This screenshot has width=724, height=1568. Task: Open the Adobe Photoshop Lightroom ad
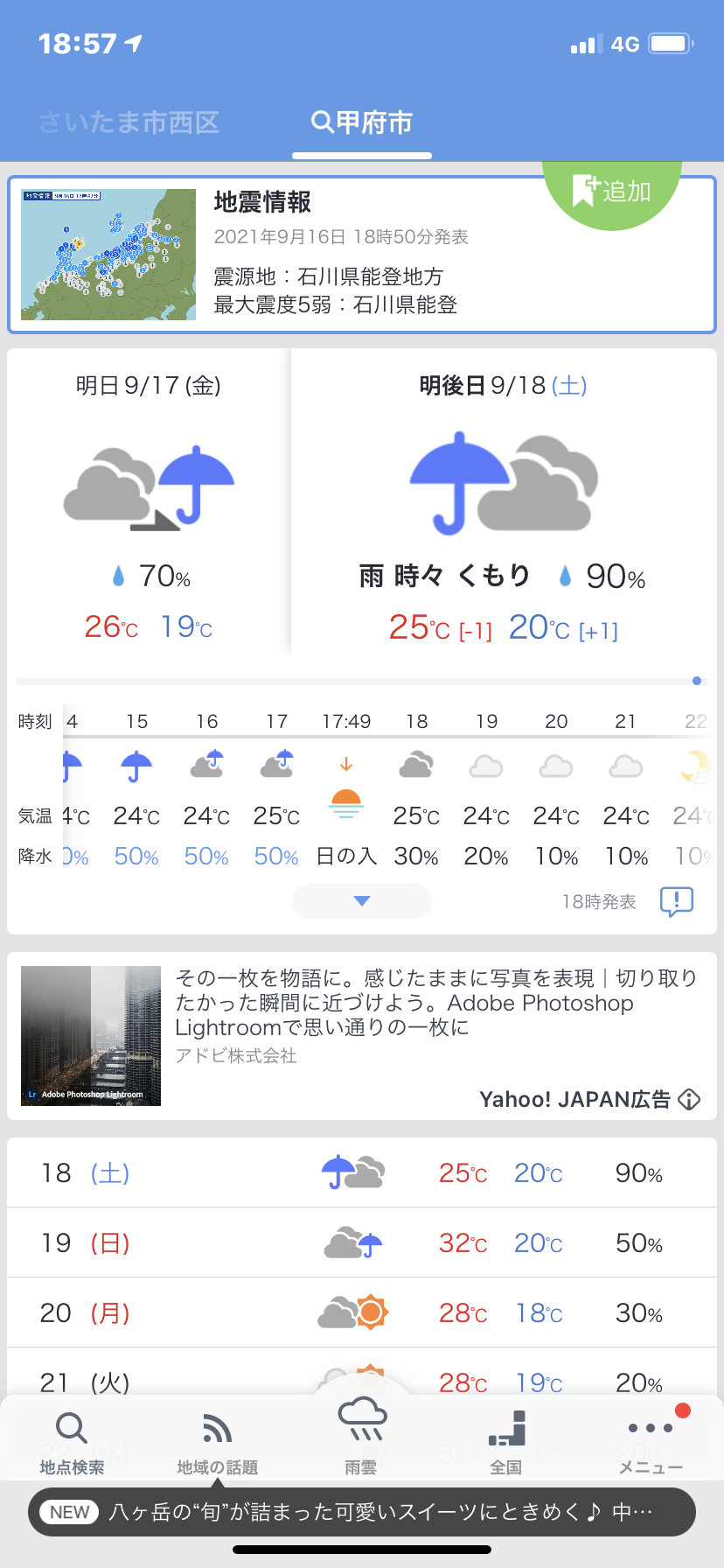pyautogui.click(x=362, y=1036)
